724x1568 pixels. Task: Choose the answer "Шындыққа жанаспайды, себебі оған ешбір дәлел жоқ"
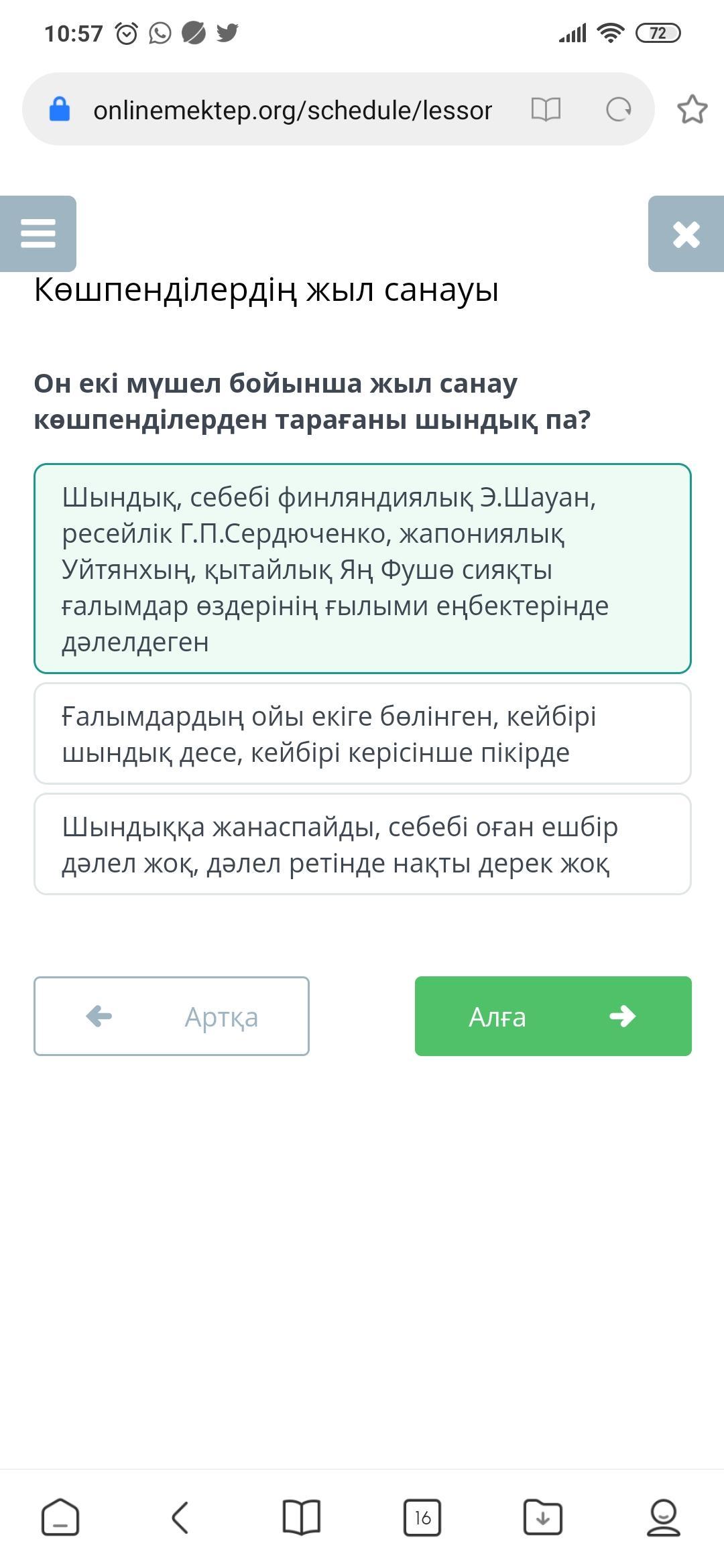pos(363,844)
